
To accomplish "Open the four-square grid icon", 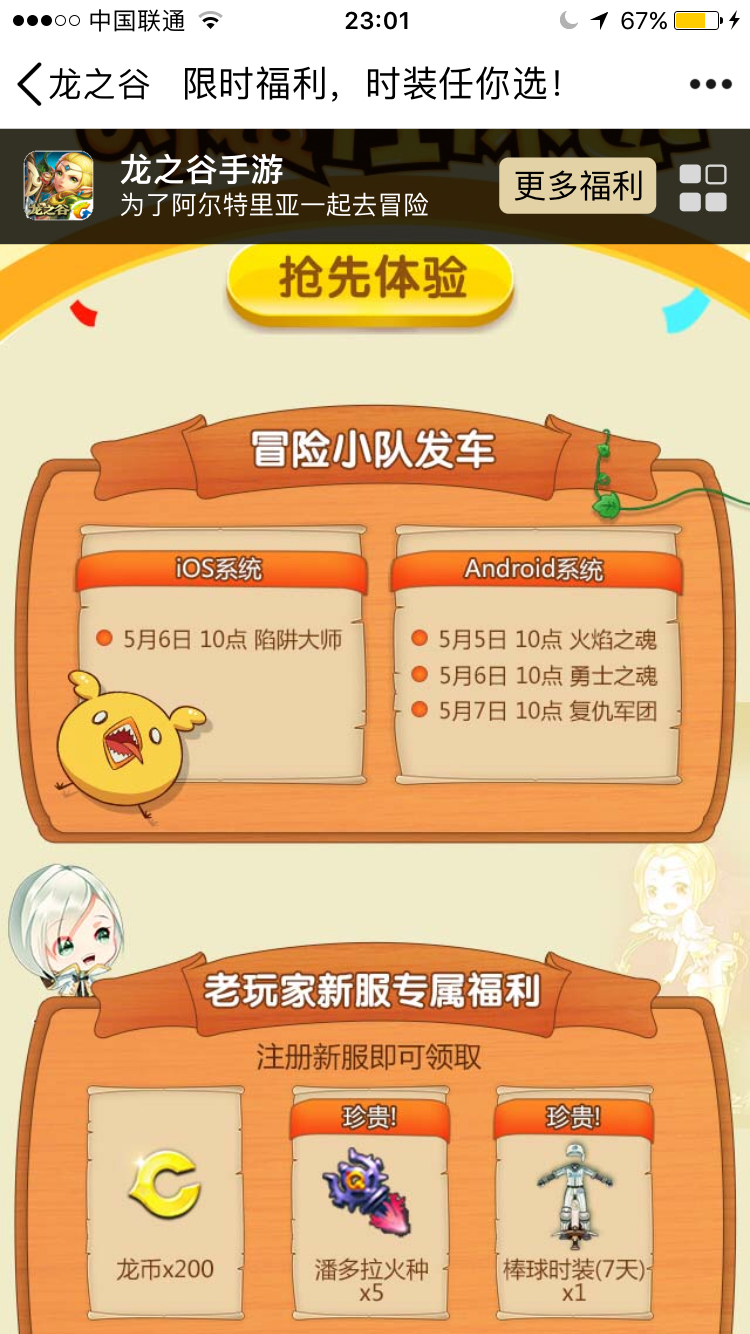I will pyautogui.click(x=703, y=187).
